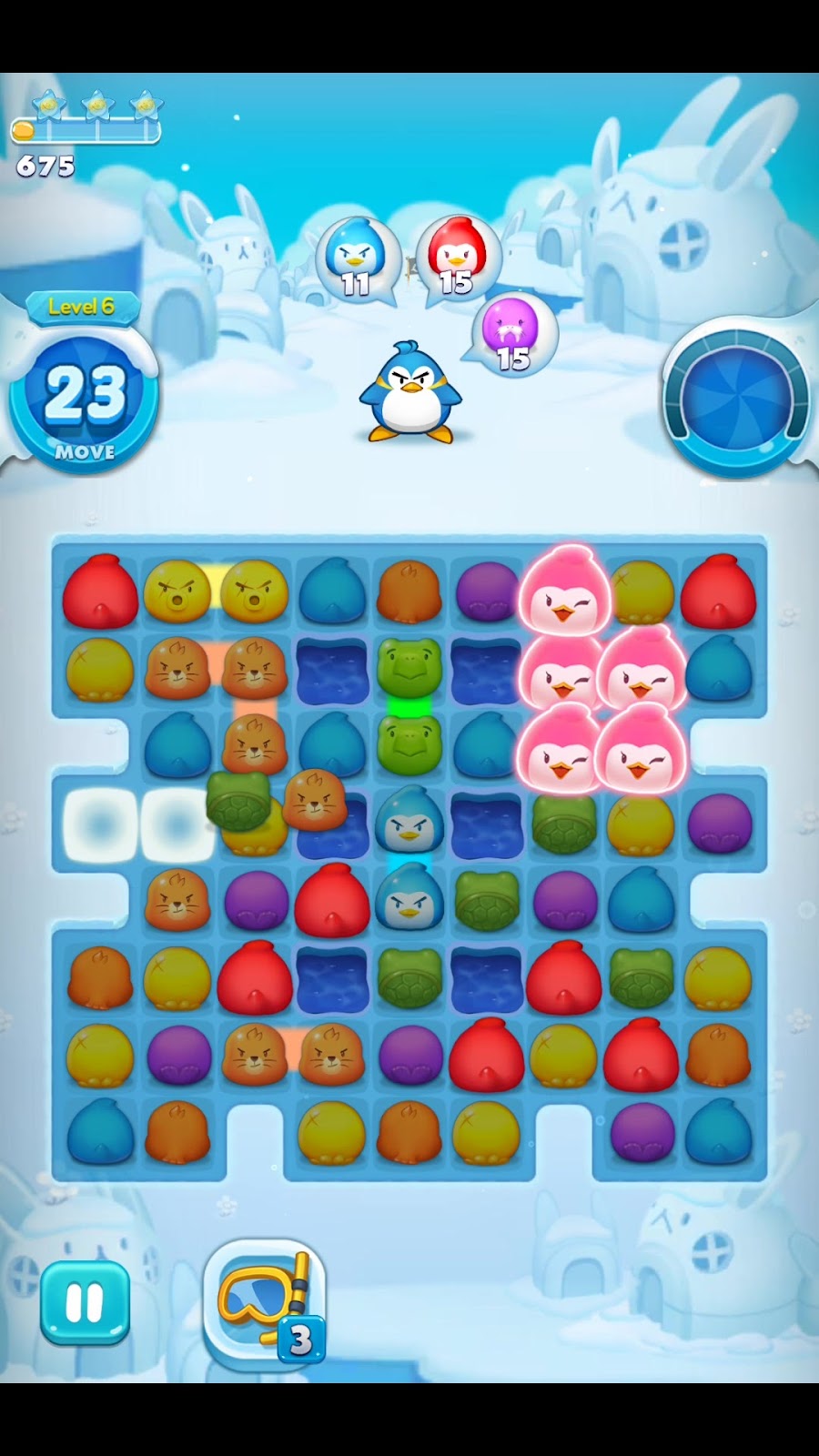The height and width of the screenshot is (1456, 819).
Task: Pause the game
Action: click(85, 1303)
